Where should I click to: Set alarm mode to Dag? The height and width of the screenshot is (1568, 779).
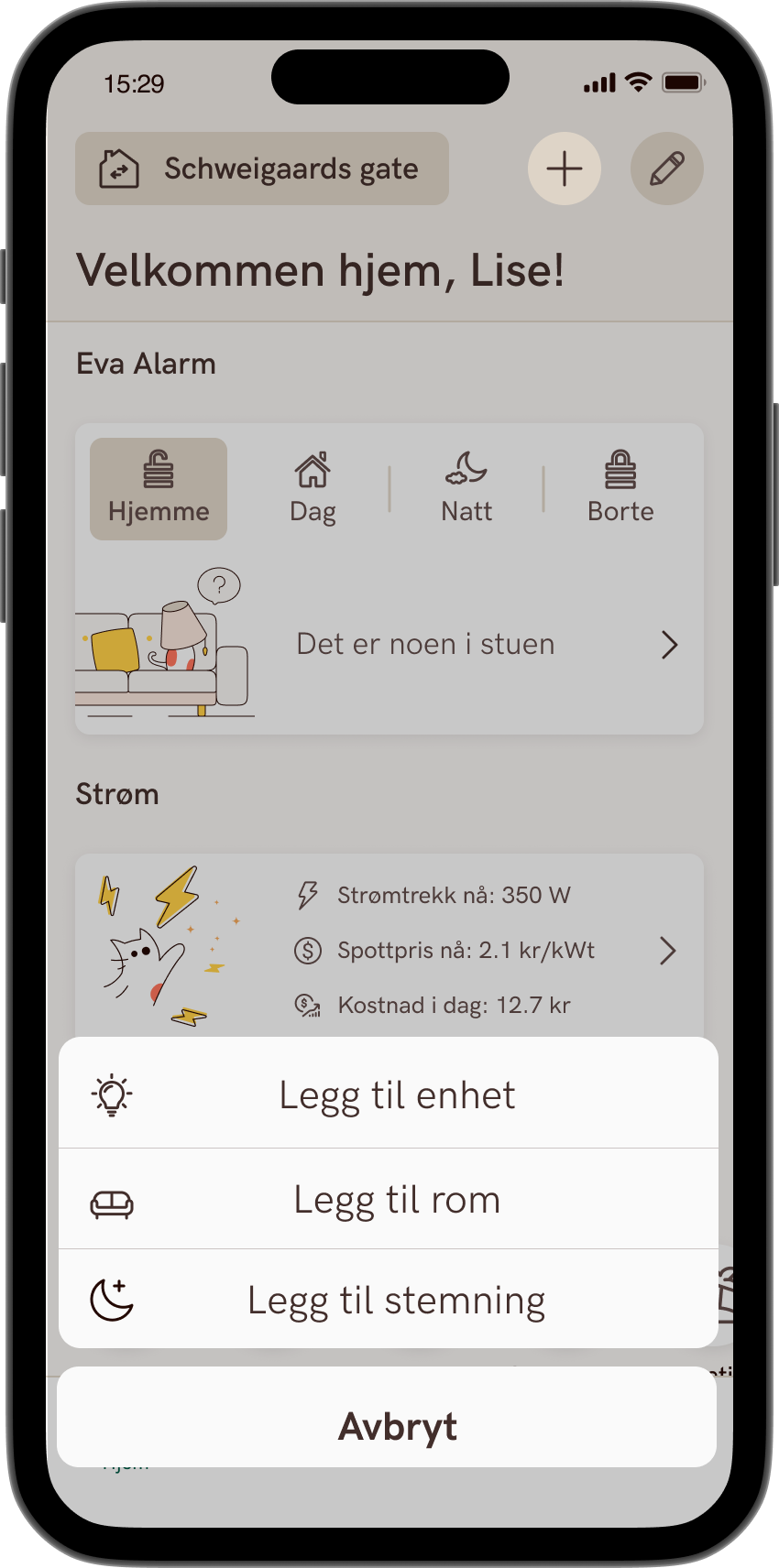pos(313,489)
